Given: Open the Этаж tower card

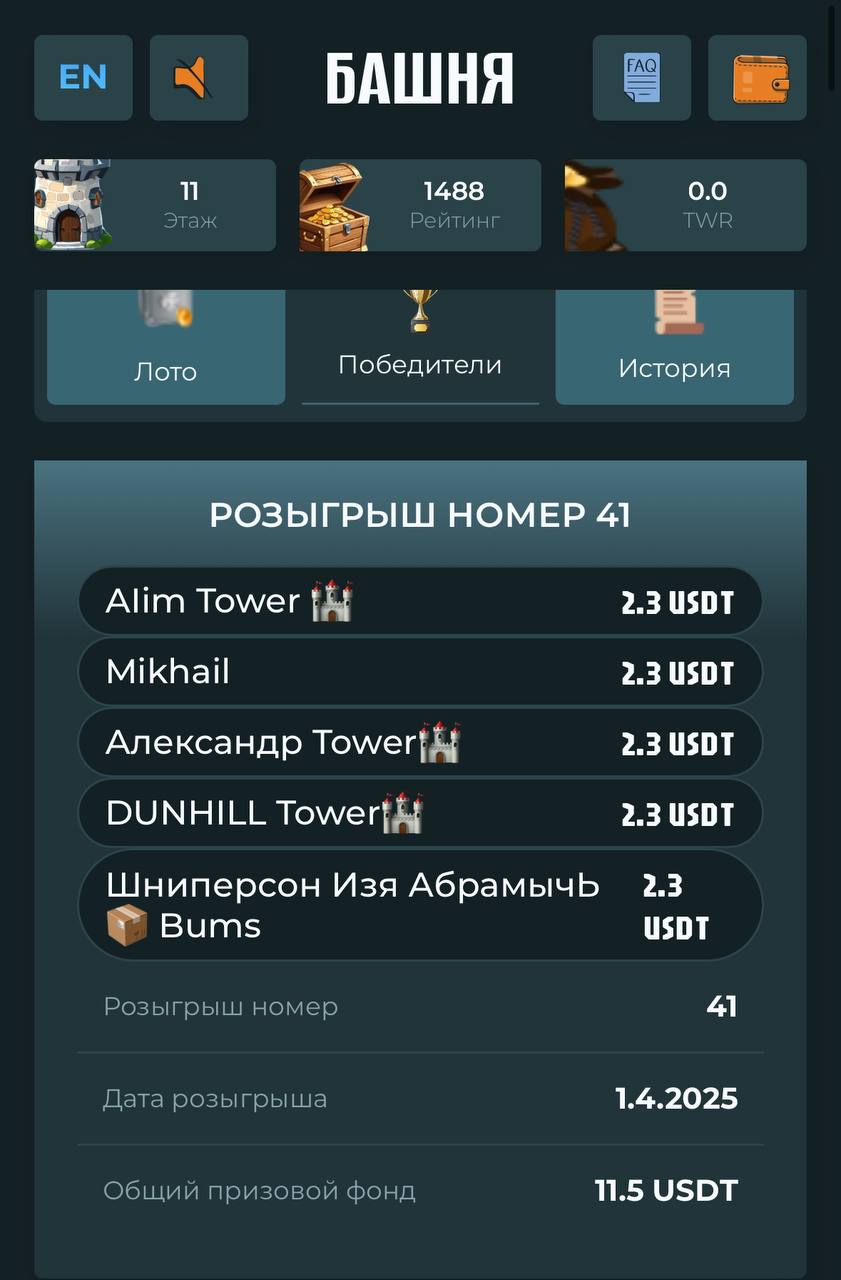Looking at the screenshot, I should coord(155,205).
